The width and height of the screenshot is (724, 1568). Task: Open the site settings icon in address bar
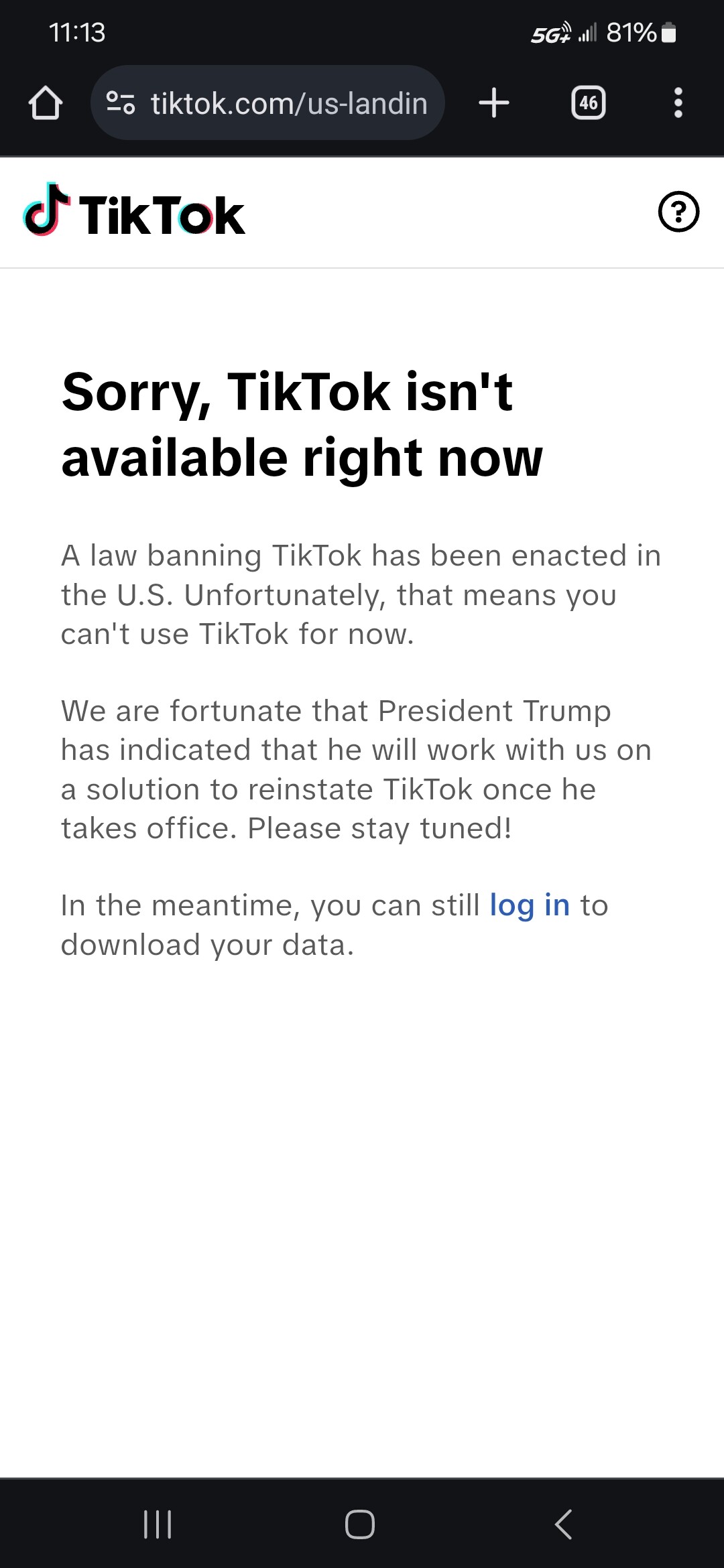pos(121,103)
